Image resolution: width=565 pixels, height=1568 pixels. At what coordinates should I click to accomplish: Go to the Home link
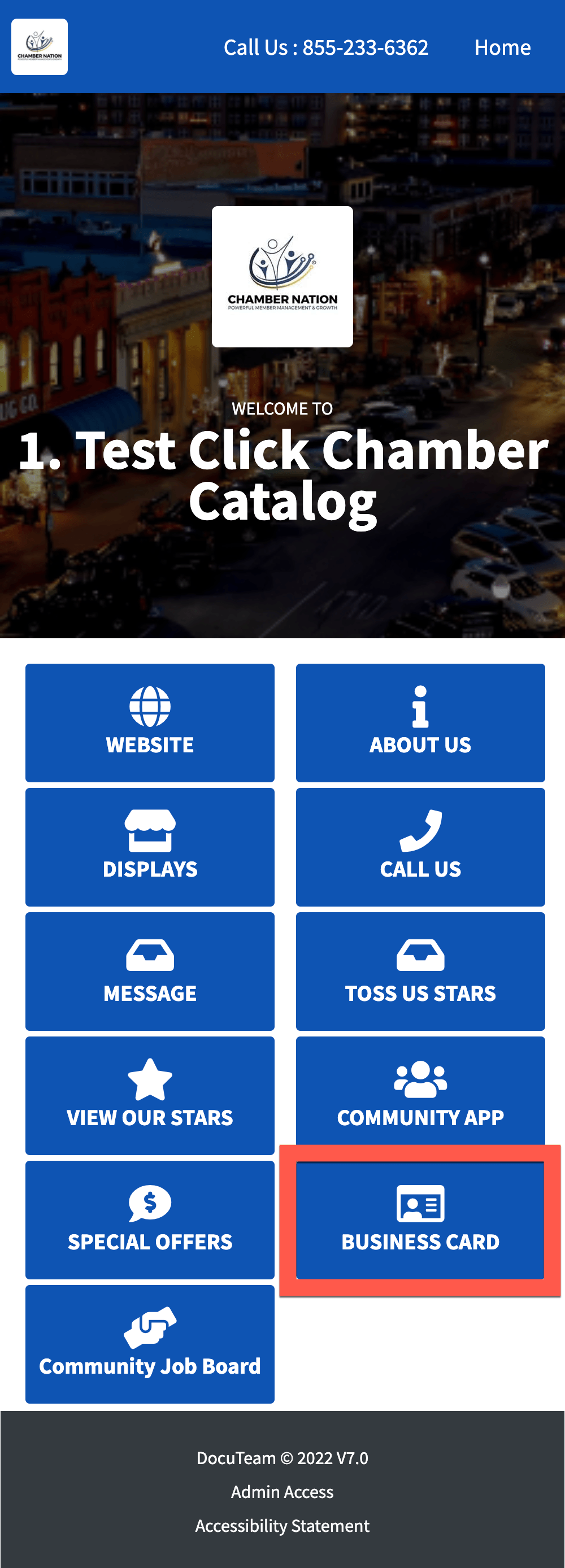pos(502,47)
